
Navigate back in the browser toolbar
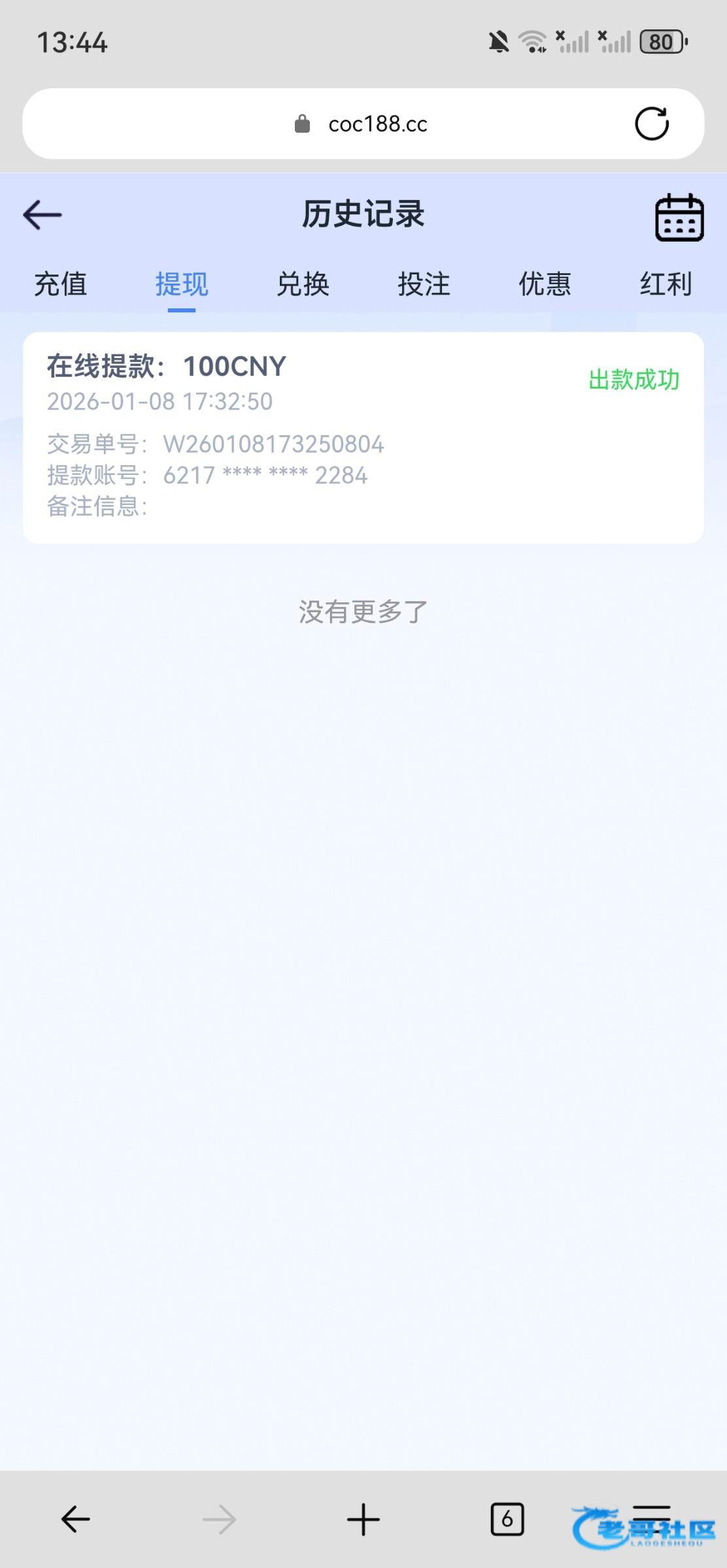click(x=75, y=1519)
